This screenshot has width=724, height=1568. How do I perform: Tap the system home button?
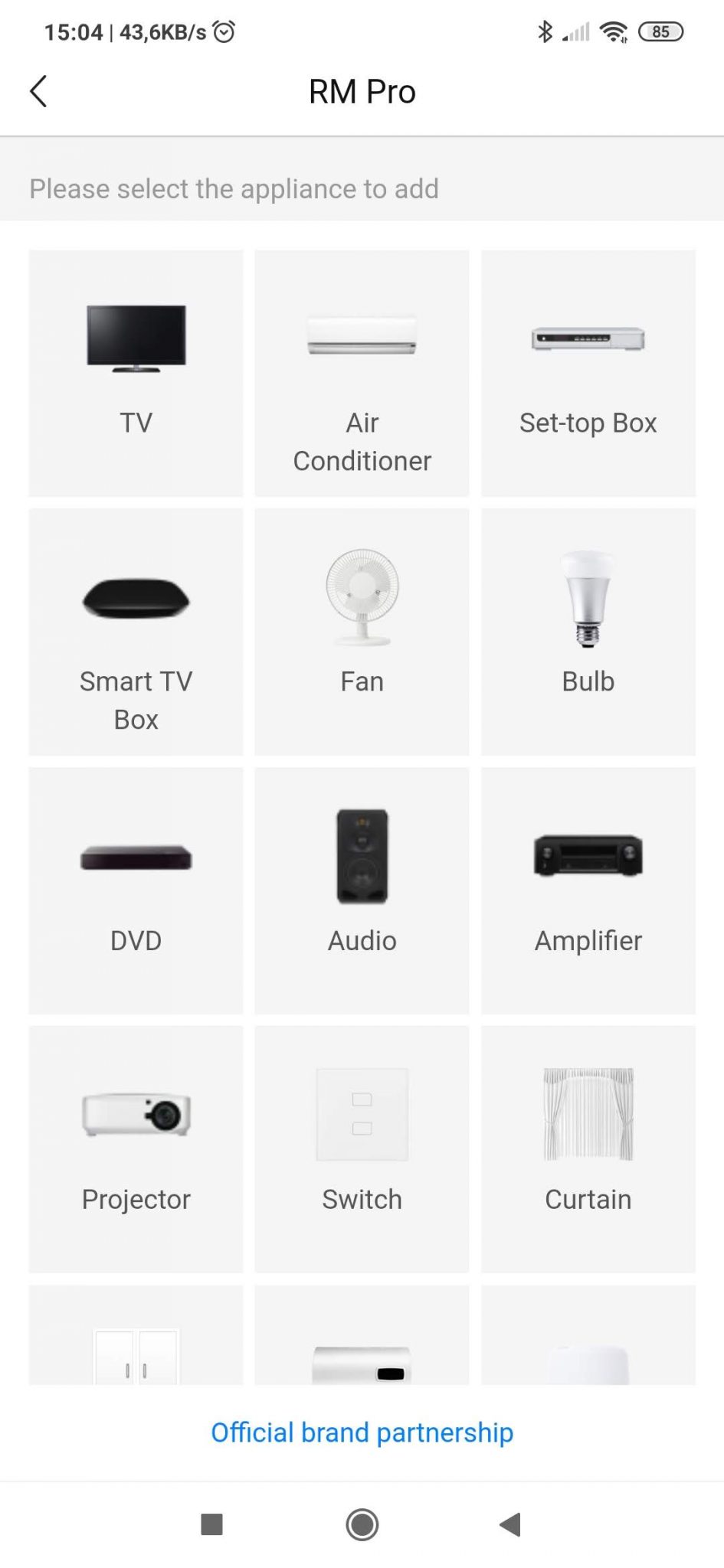click(x=362, y=1524)
